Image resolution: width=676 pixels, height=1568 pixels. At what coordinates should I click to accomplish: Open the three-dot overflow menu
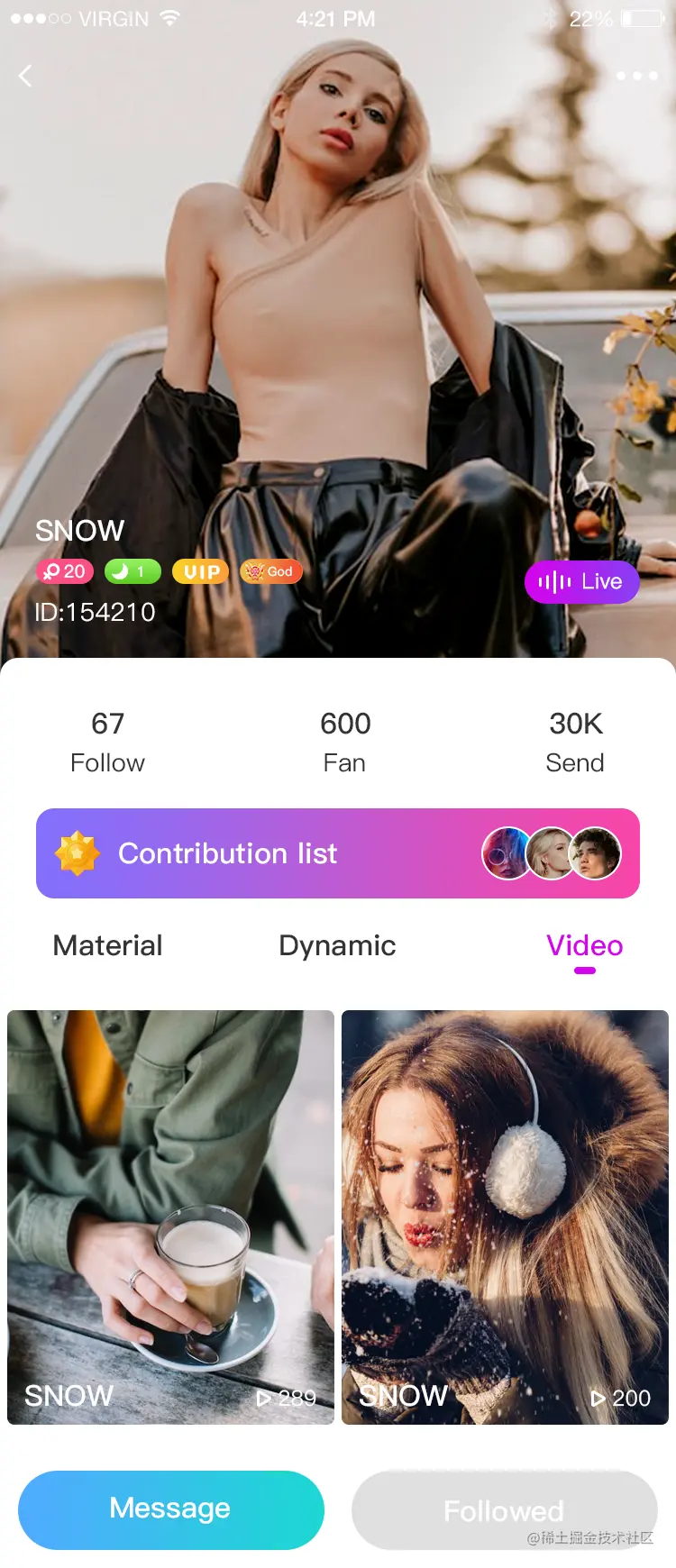(636, 76)
